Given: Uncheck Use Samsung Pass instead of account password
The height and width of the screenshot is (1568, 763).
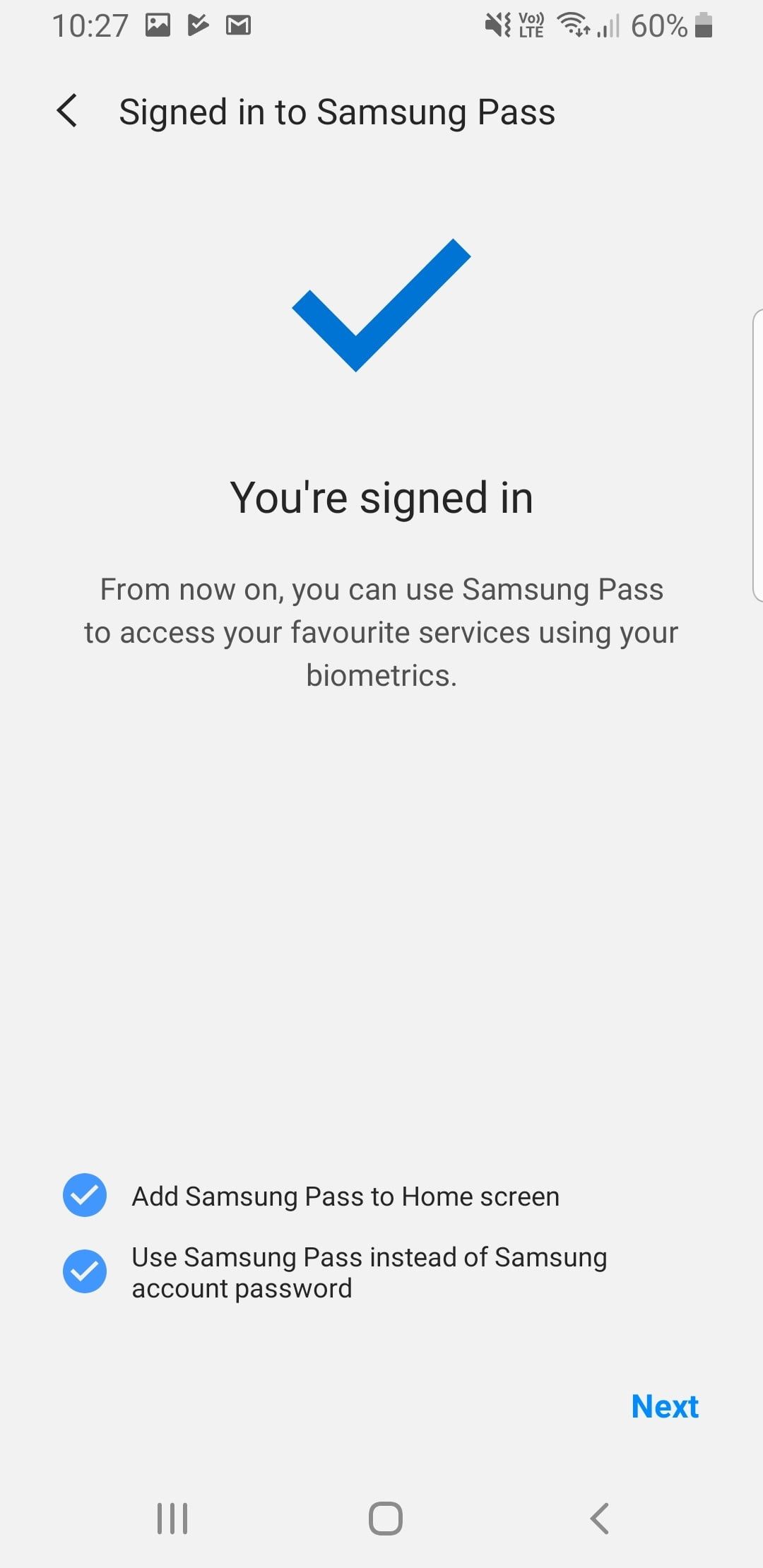Looking at the screenshot, I should 85,1271.
